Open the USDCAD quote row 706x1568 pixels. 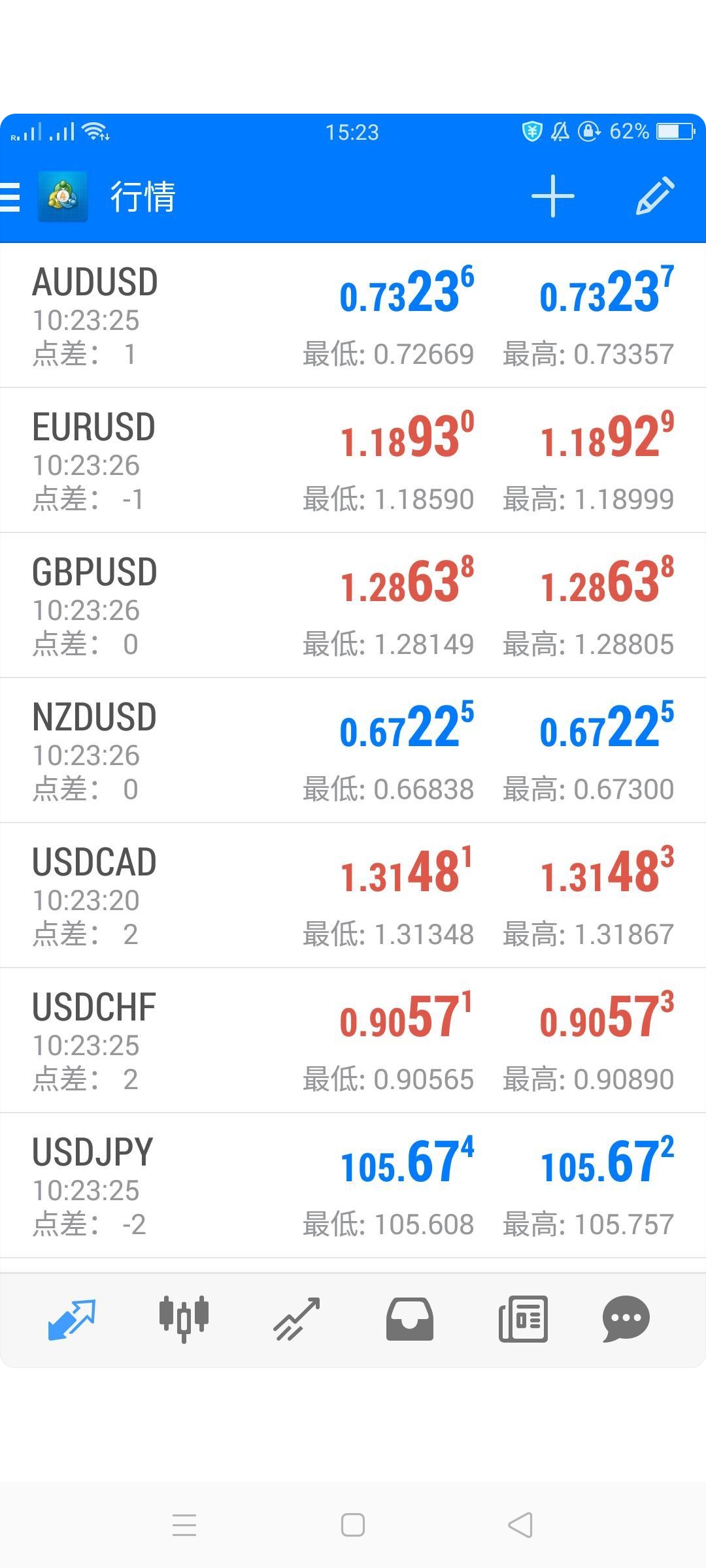coord(353,896)
